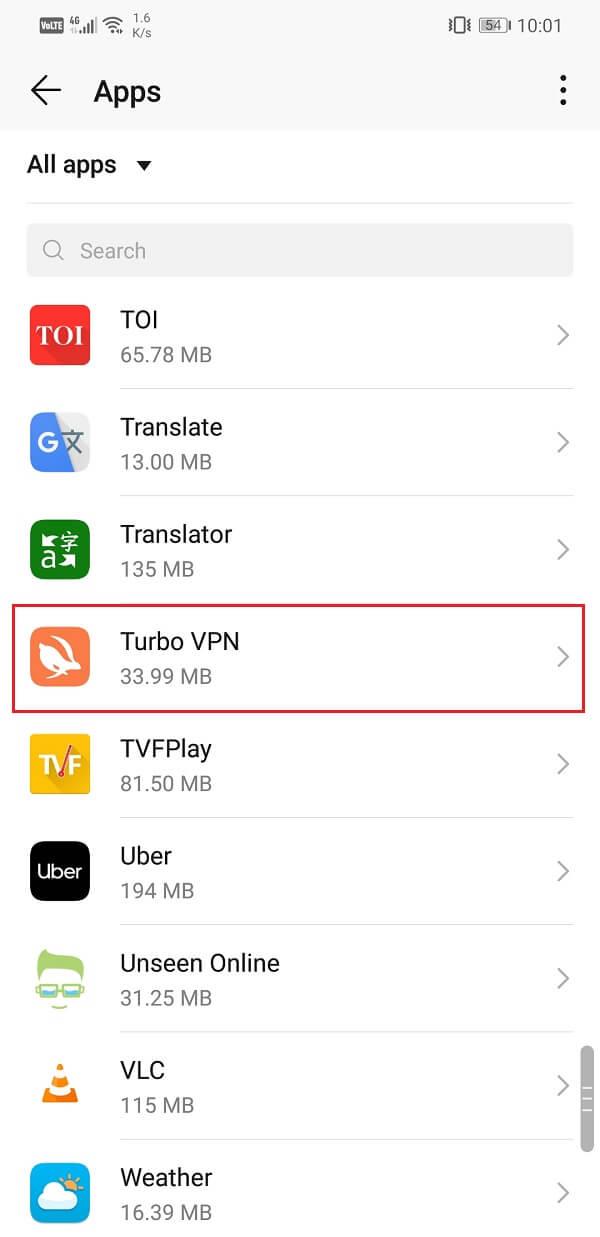Select Unseen Online from the list
The width and height of the screenshot is (600, 1237).
point(300,978)
